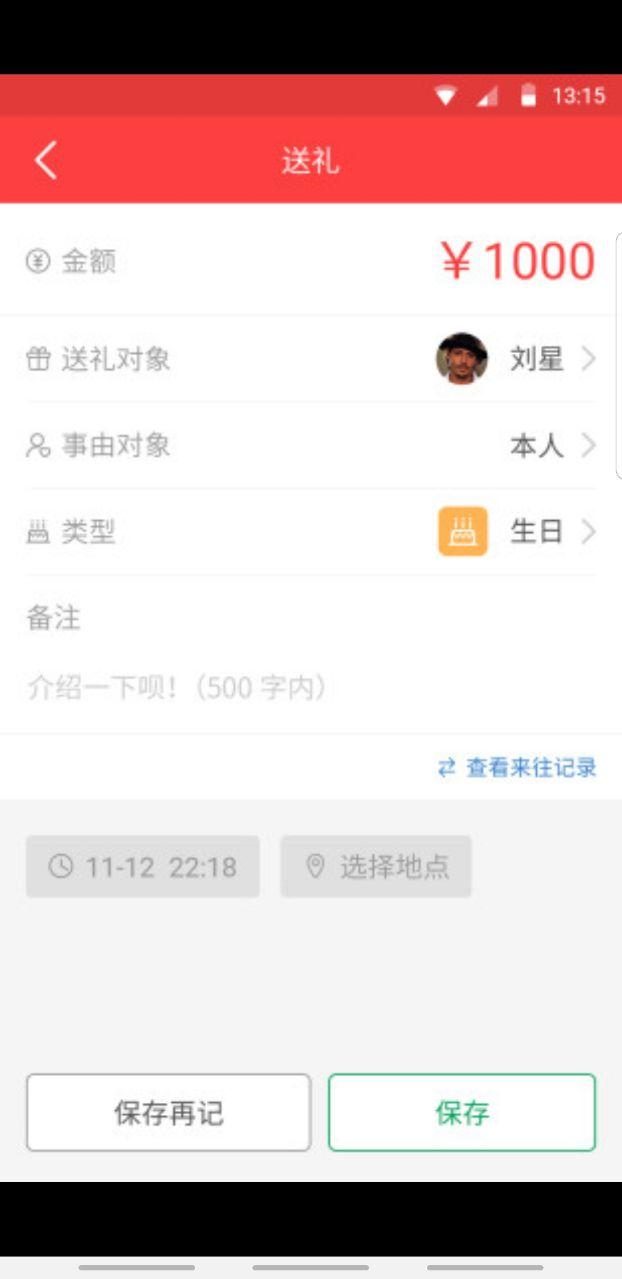Change the 类型 from 生日
The image size is (622, 1279).
point(310,531)
